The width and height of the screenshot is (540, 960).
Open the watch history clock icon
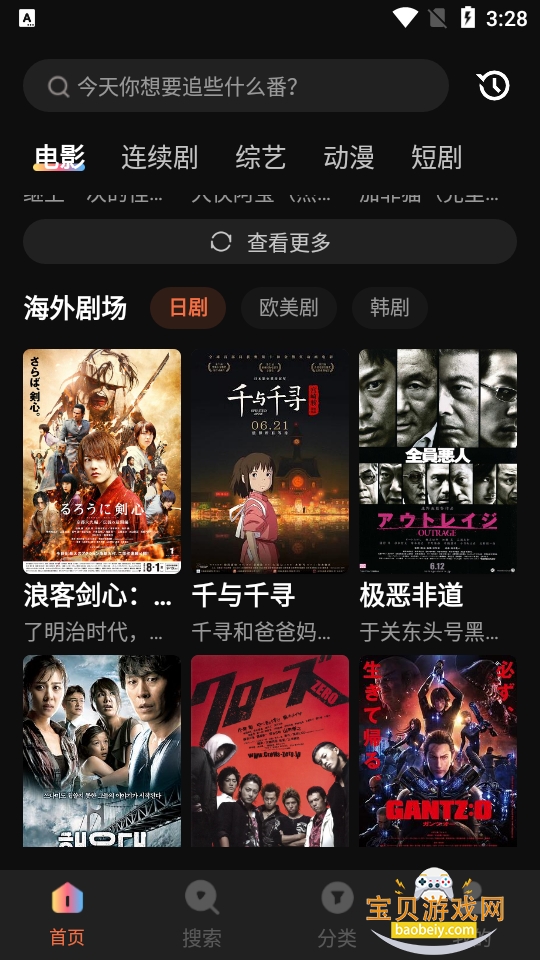(493, 86)
